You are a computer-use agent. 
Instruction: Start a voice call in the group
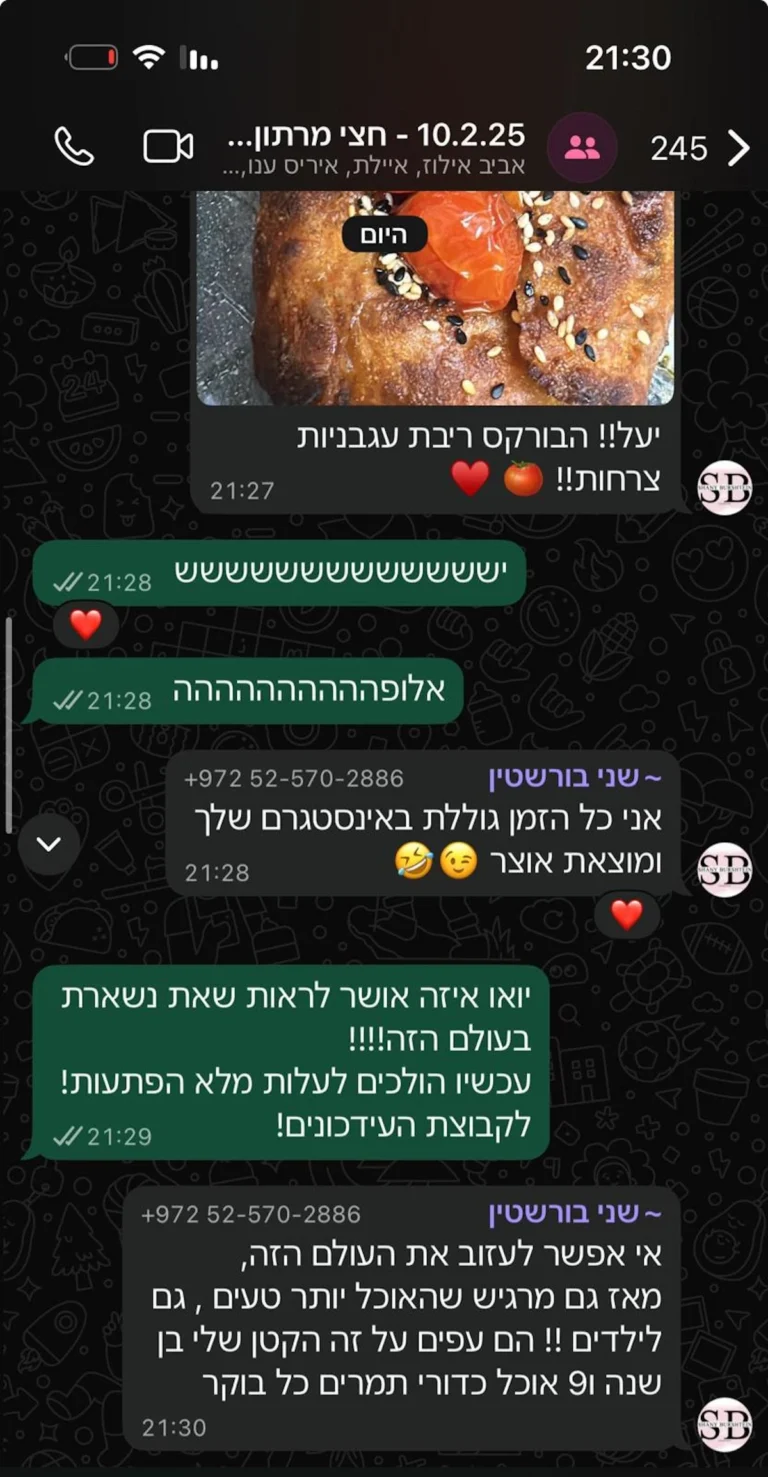74,147
